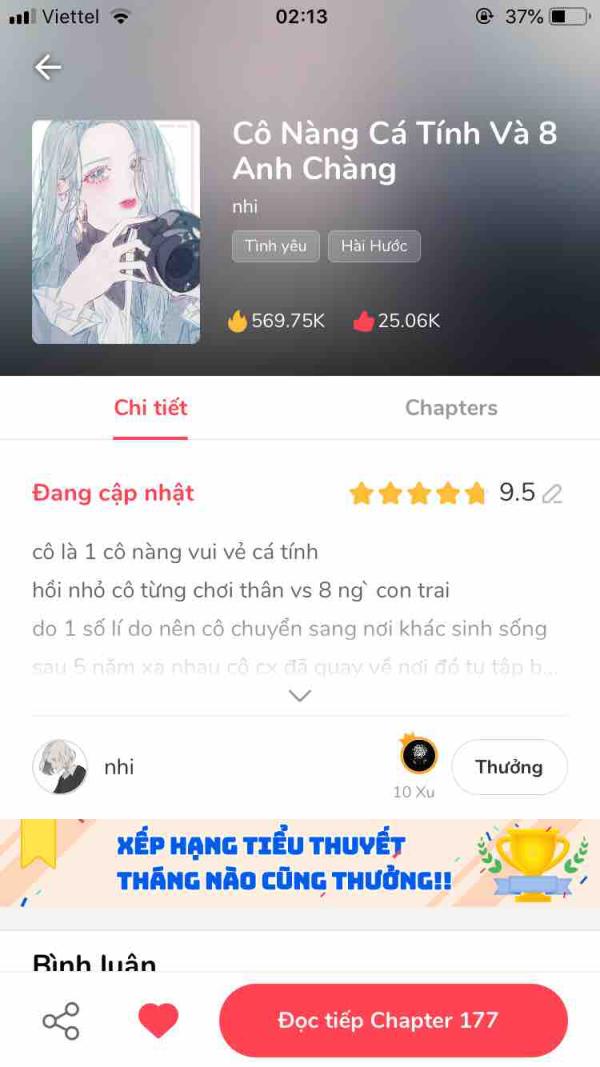
Task: Switch to the Chapters tab
Action: point(451,408)
